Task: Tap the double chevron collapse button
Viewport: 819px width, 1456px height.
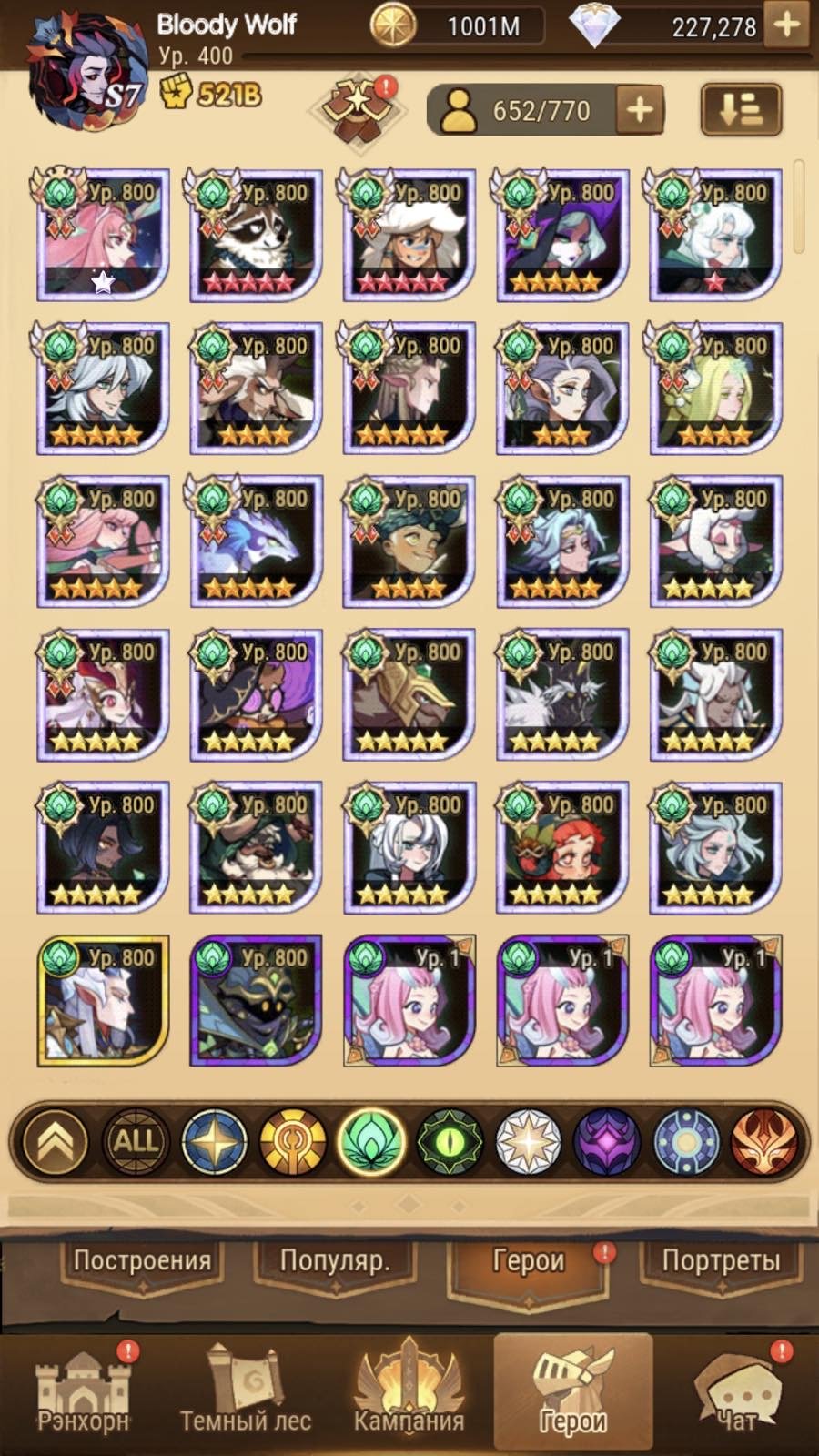Action: pos(56,1141)
